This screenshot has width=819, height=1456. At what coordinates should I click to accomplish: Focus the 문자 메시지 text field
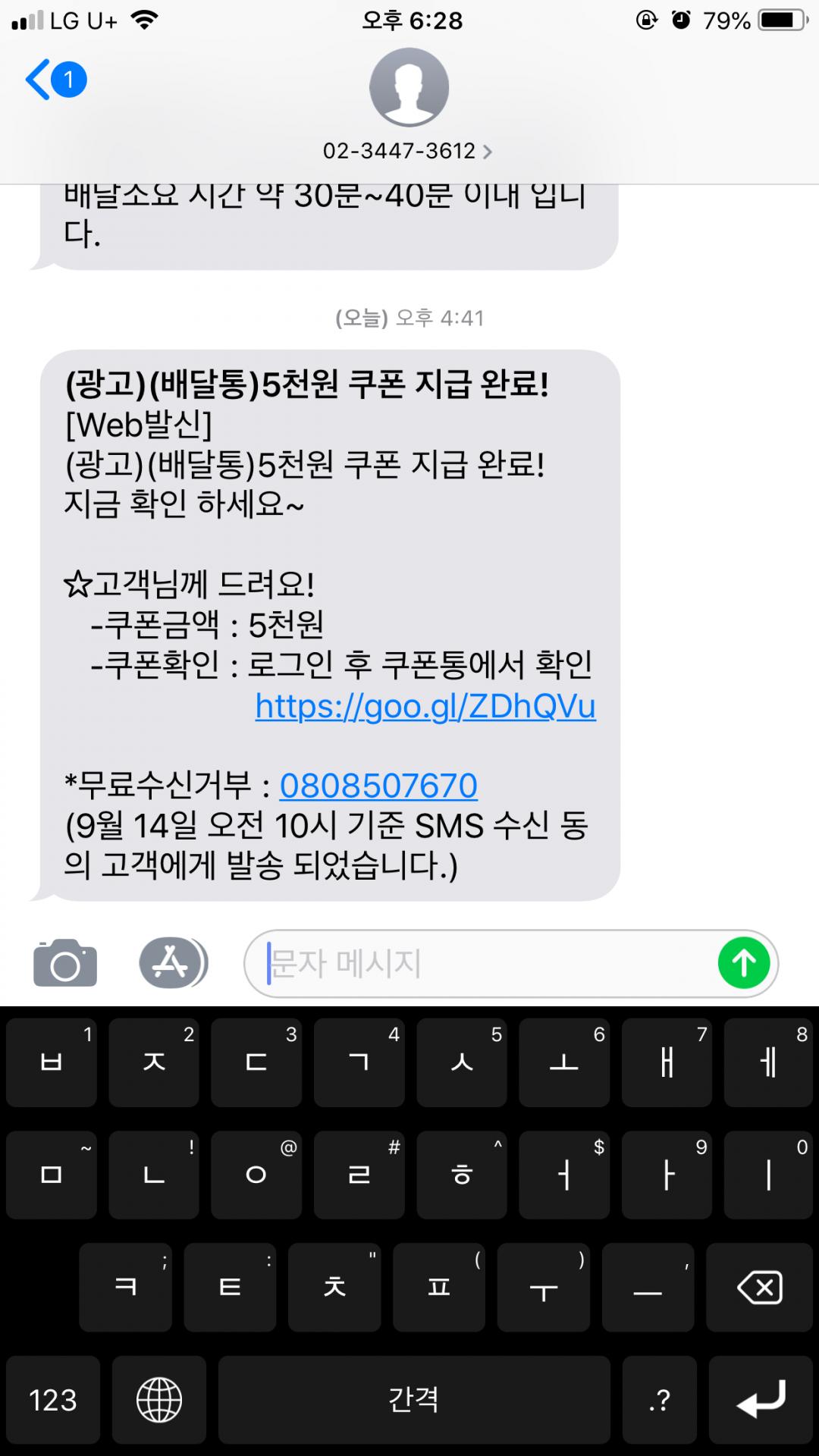(x=485, y=963)
